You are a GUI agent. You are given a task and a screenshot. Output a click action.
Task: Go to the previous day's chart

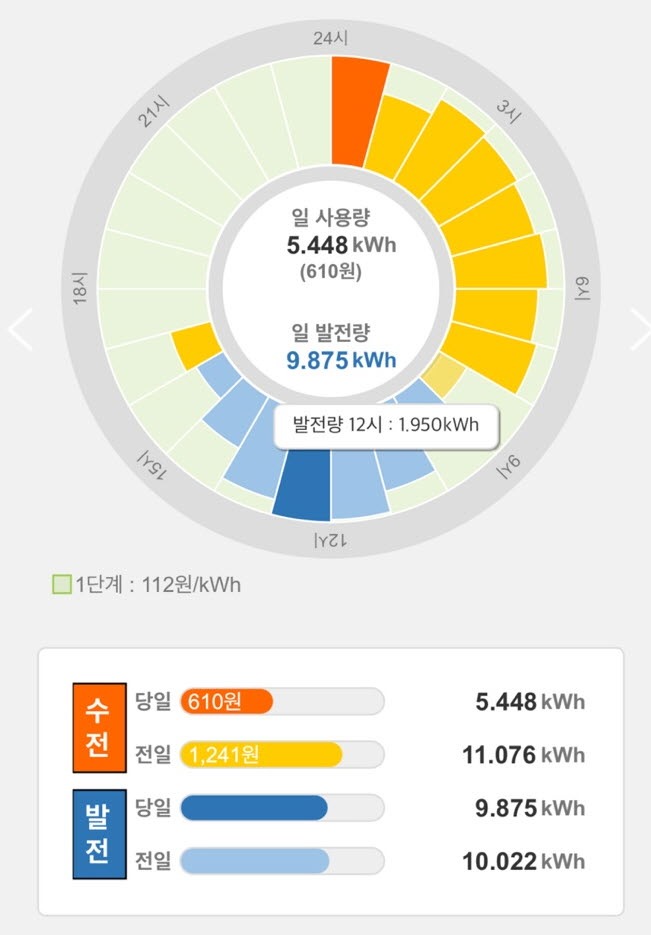point(20,329)
